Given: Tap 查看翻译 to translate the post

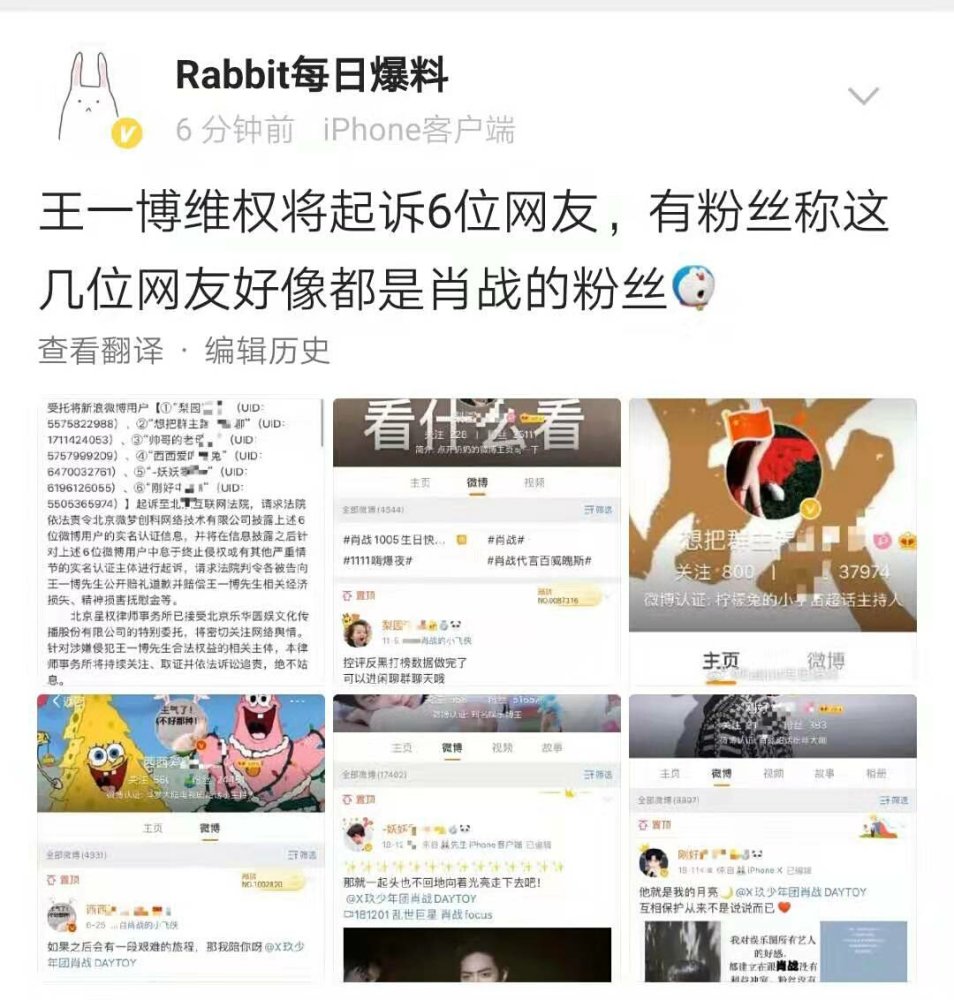Looking at the screenshot, I should [x=100, y=350].
